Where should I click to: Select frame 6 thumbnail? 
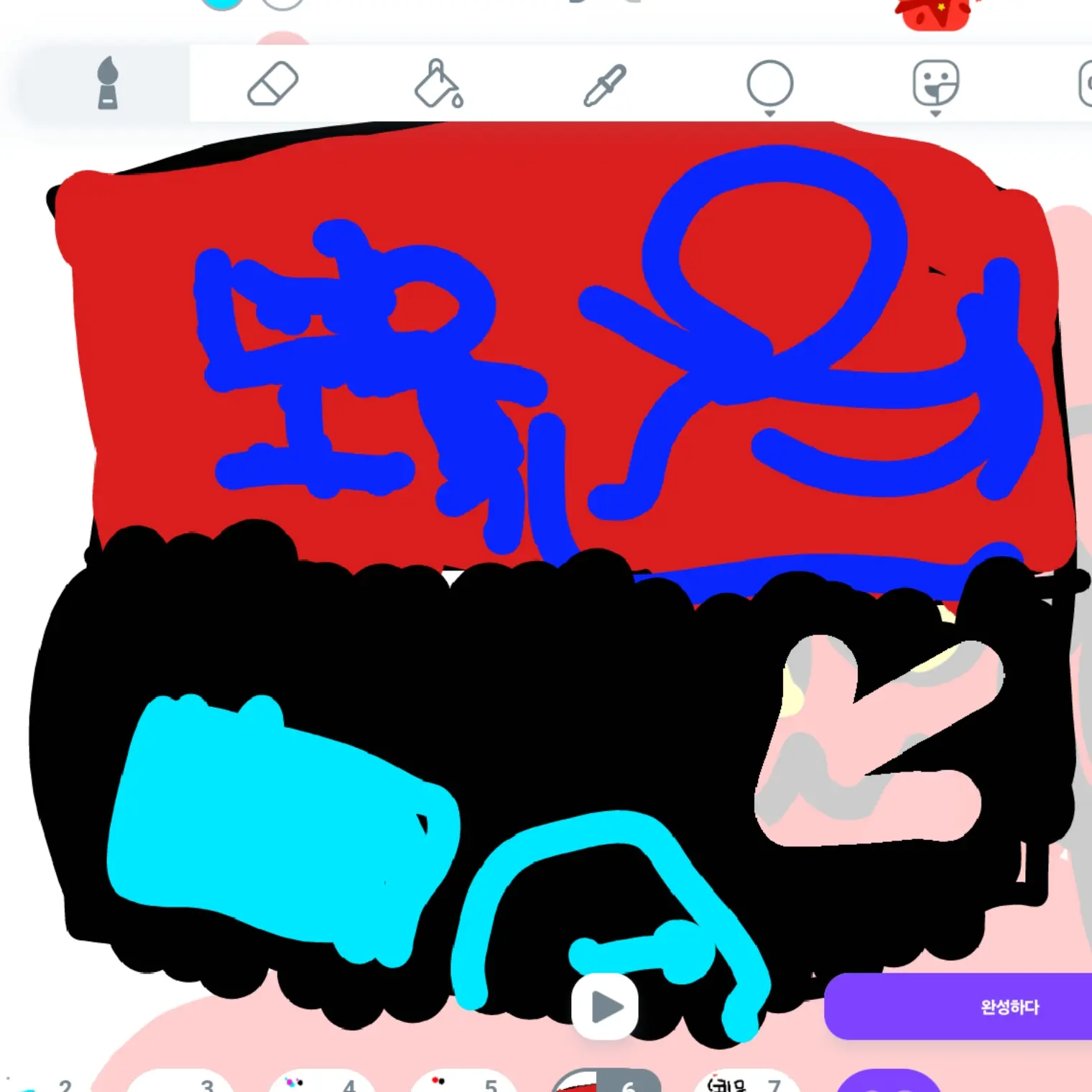click(605, 1083)
